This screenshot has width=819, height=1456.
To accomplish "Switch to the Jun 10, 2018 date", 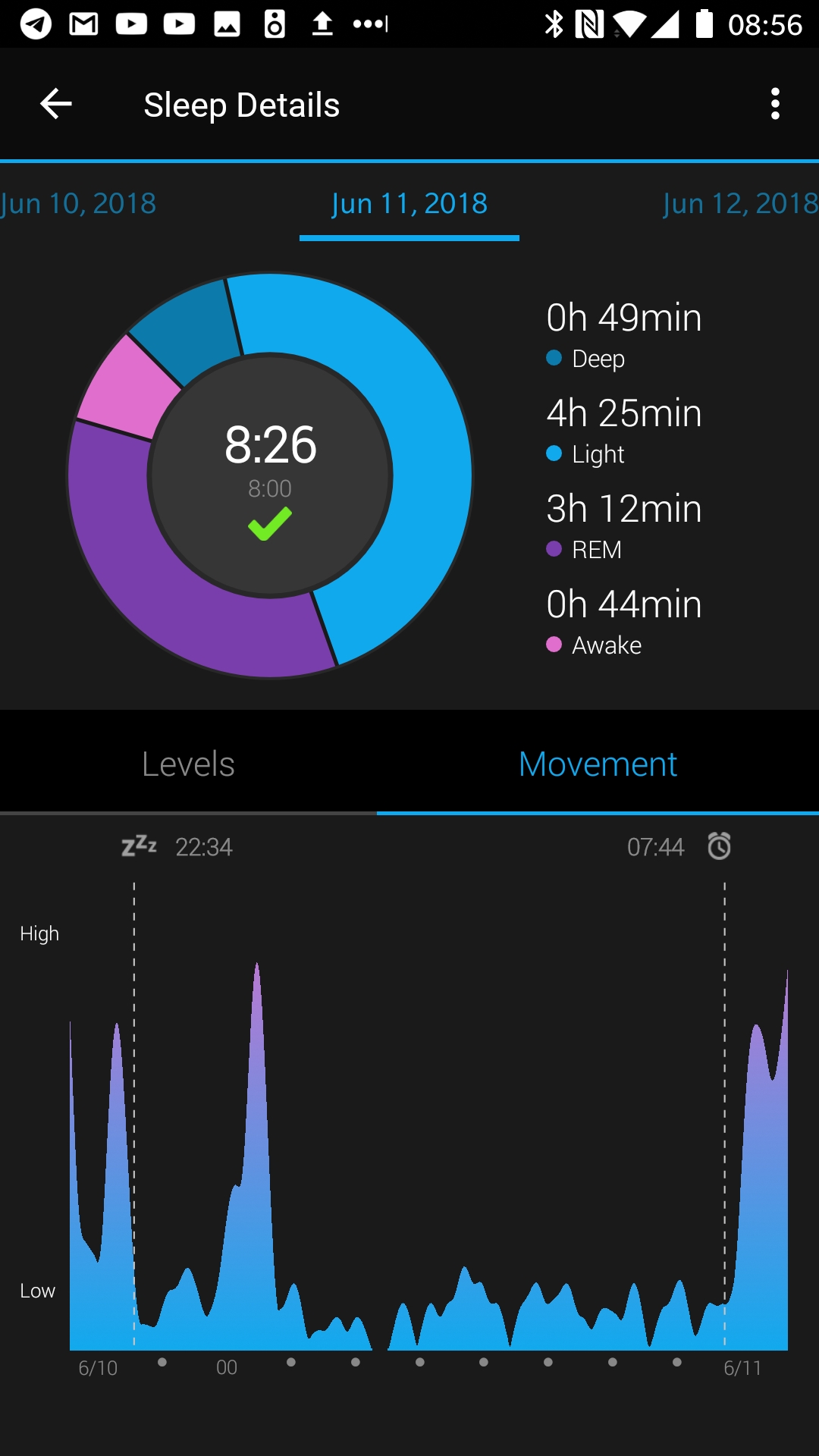I will tap(78, 203).
